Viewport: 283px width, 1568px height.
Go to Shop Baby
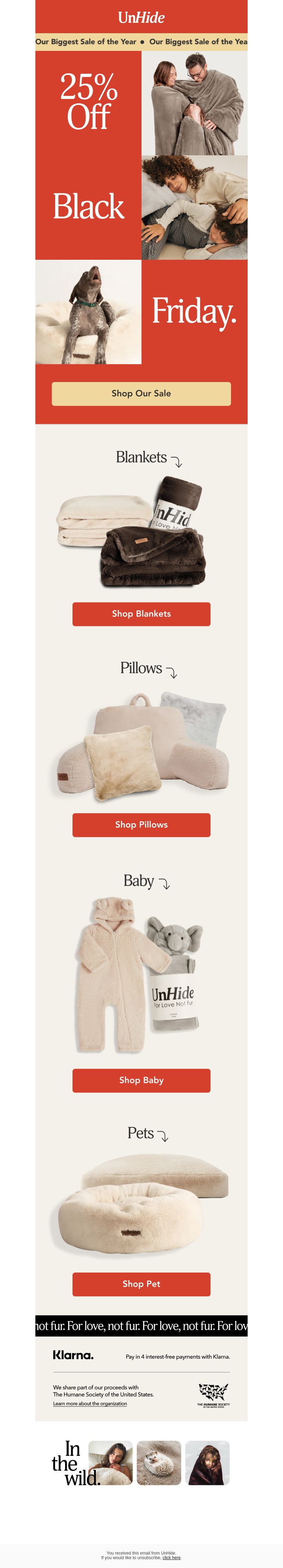tap(141, 1080)
